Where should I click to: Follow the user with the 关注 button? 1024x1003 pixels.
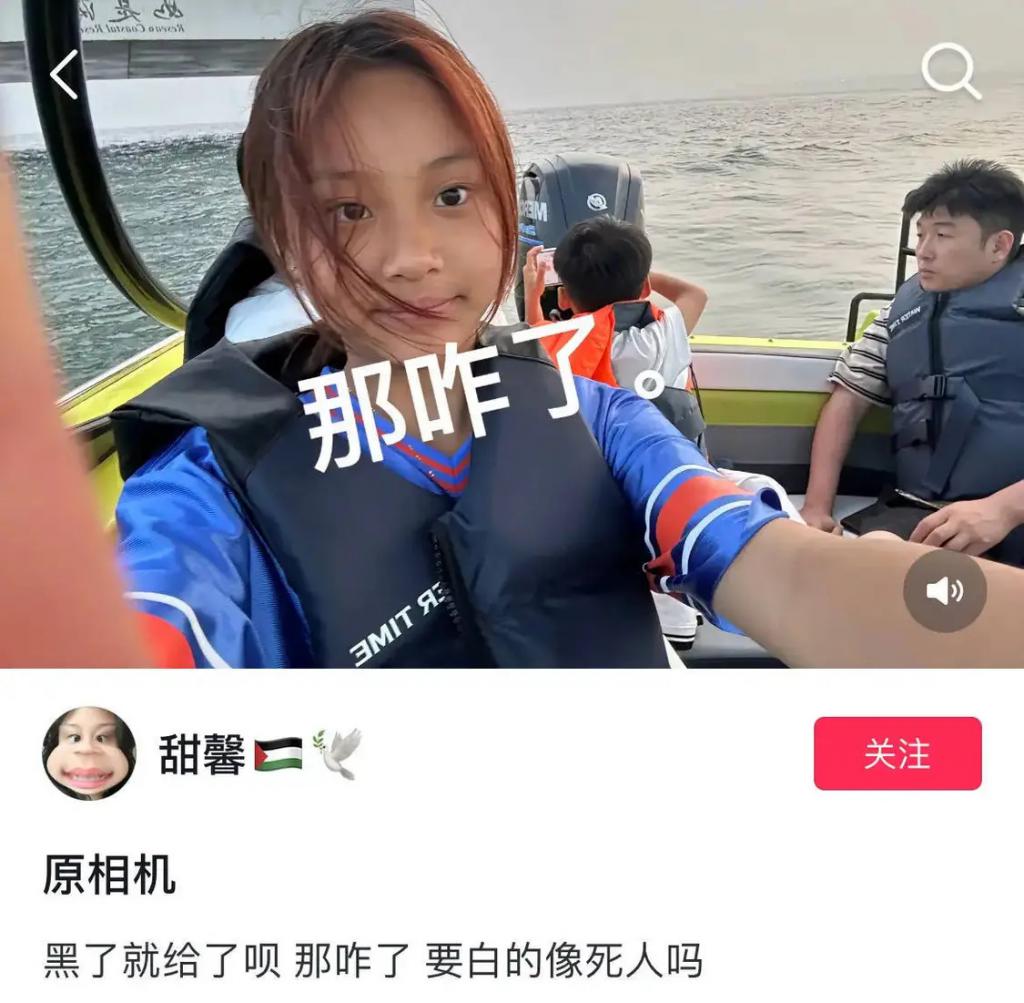897,753
